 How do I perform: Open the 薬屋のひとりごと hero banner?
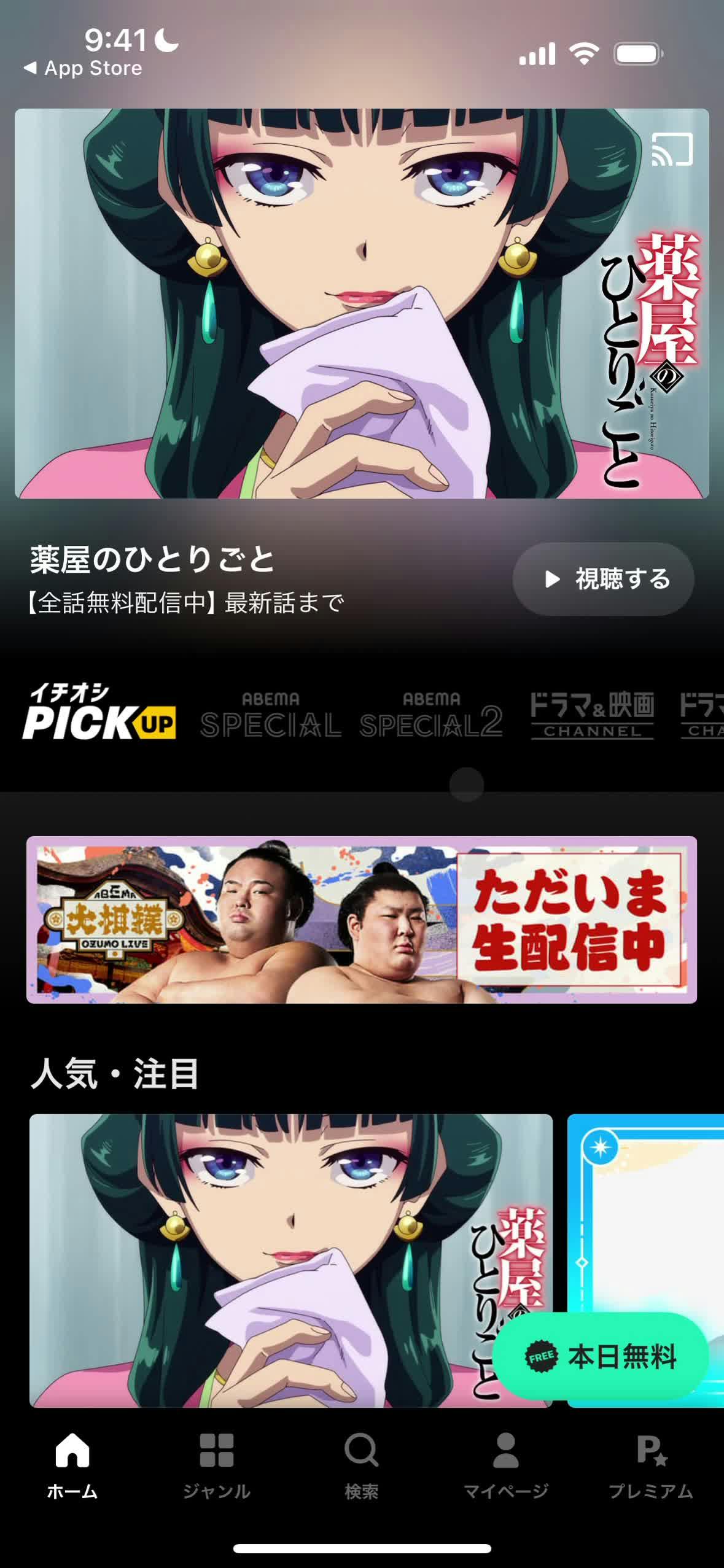point(361,303)
